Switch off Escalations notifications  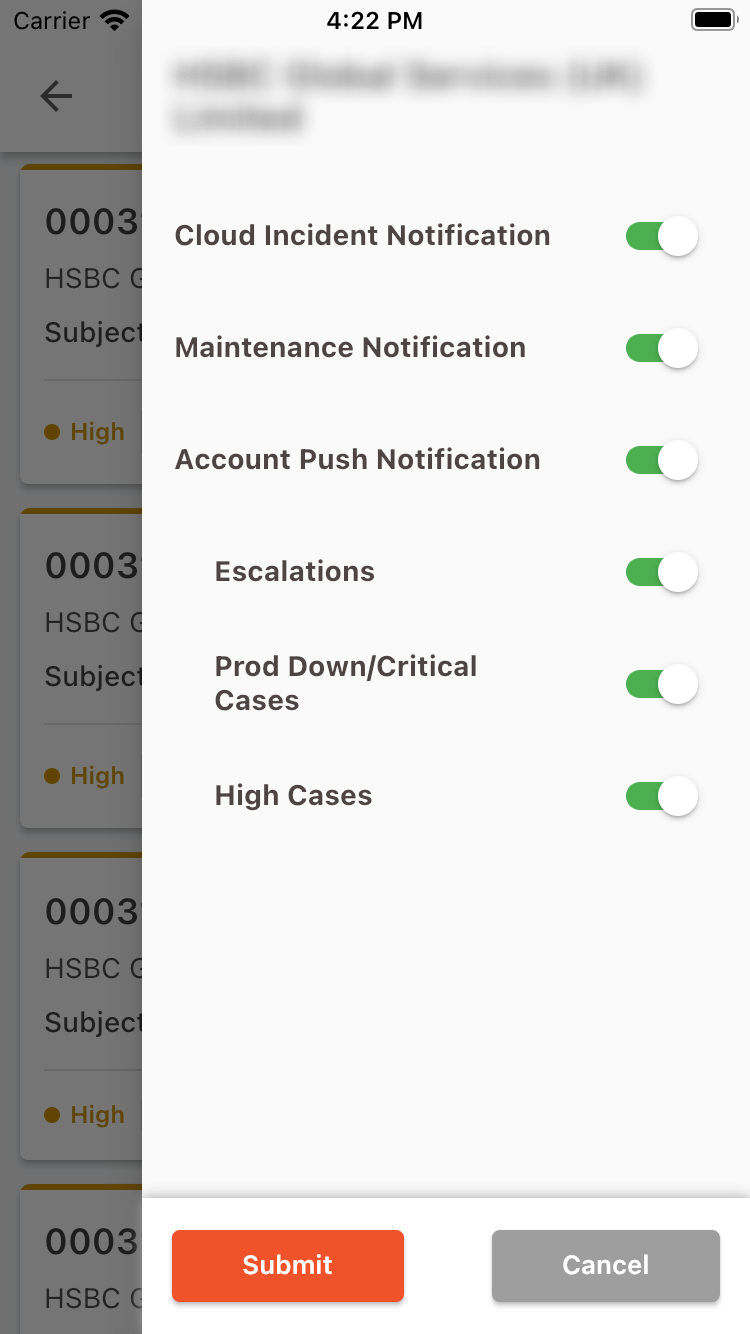661,573
